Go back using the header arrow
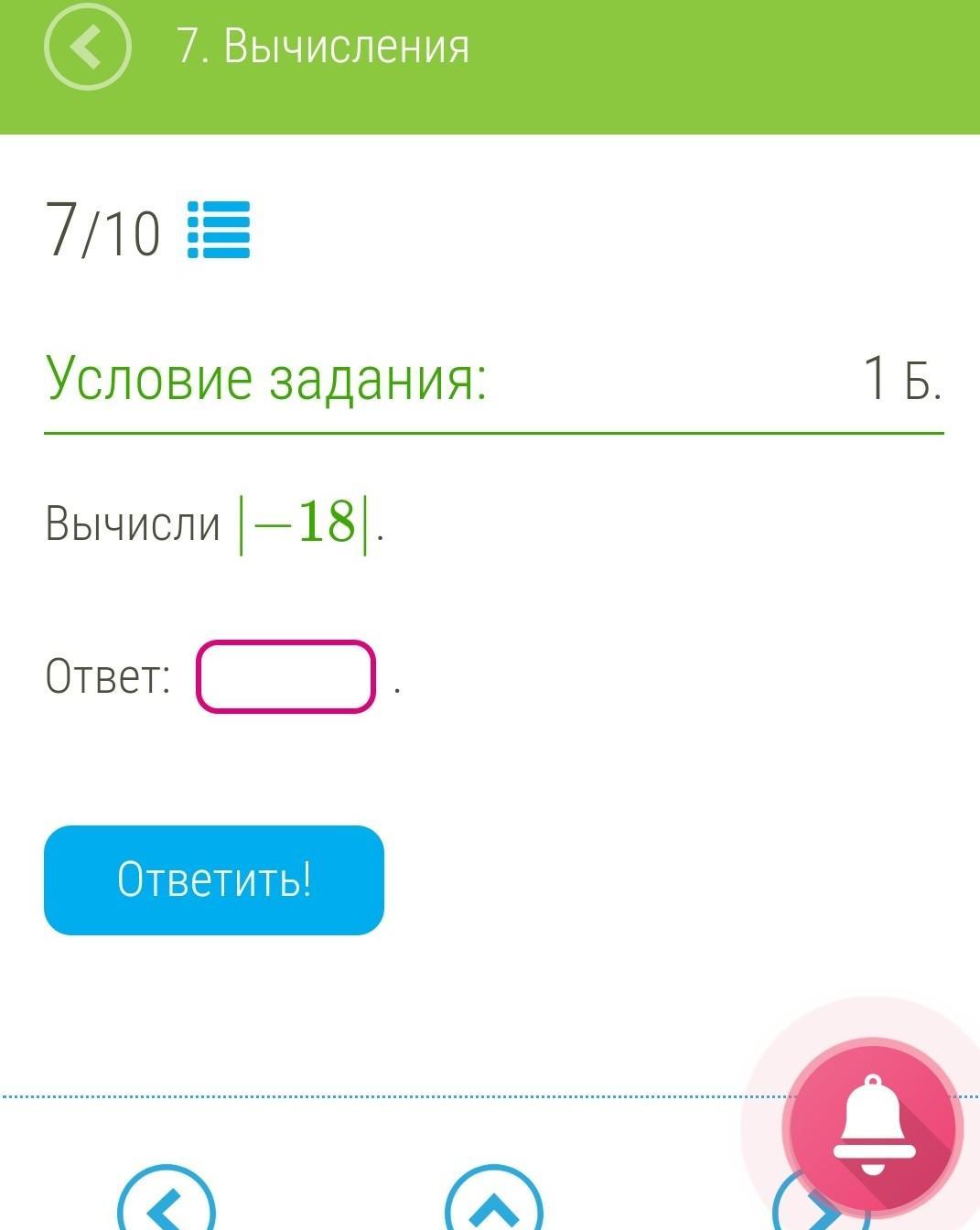980x1230 pixels. pos(88,46)
